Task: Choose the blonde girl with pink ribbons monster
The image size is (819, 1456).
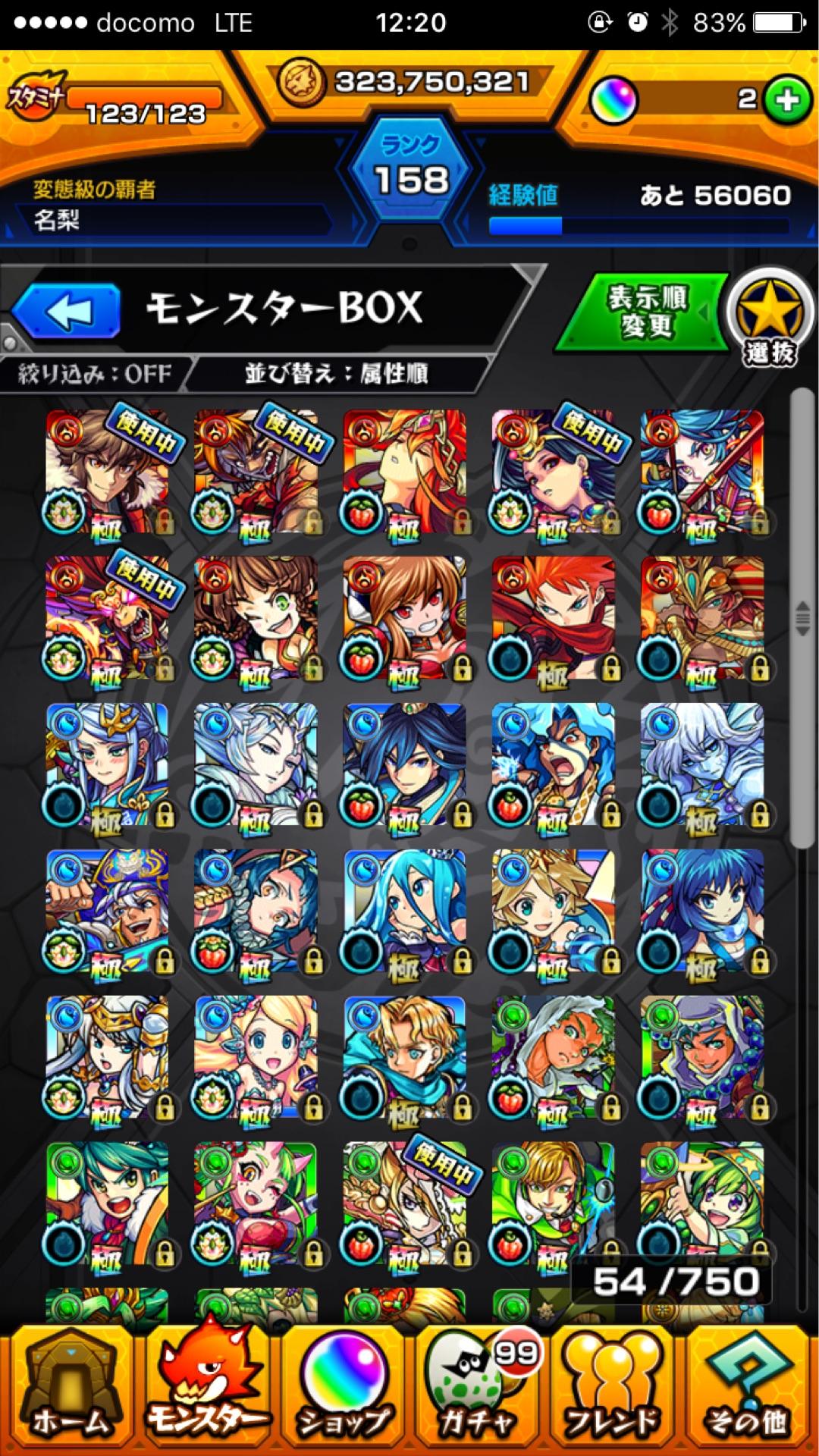Action: 256,1058
